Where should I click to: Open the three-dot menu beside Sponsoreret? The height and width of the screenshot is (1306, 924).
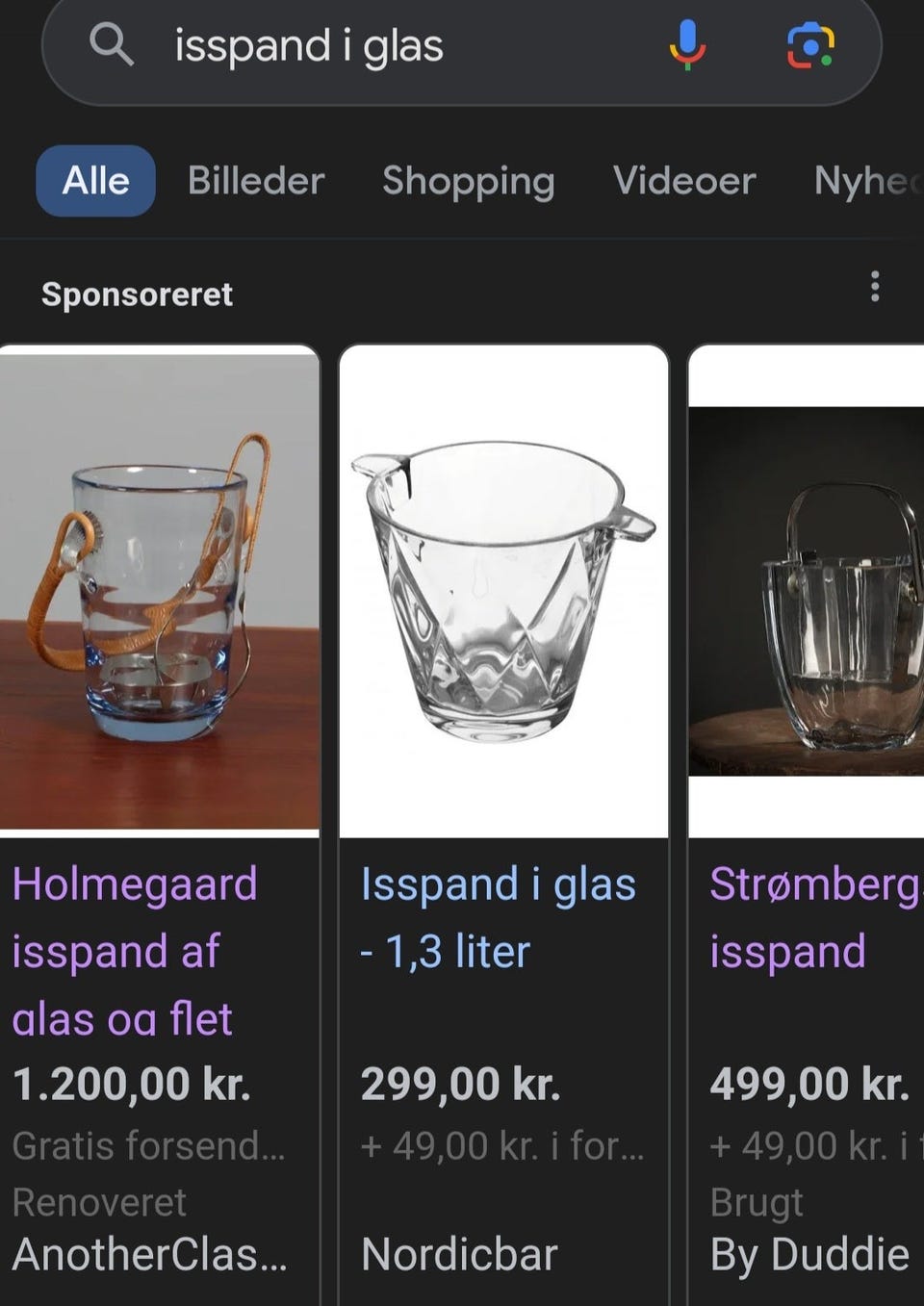click(874, 287)
